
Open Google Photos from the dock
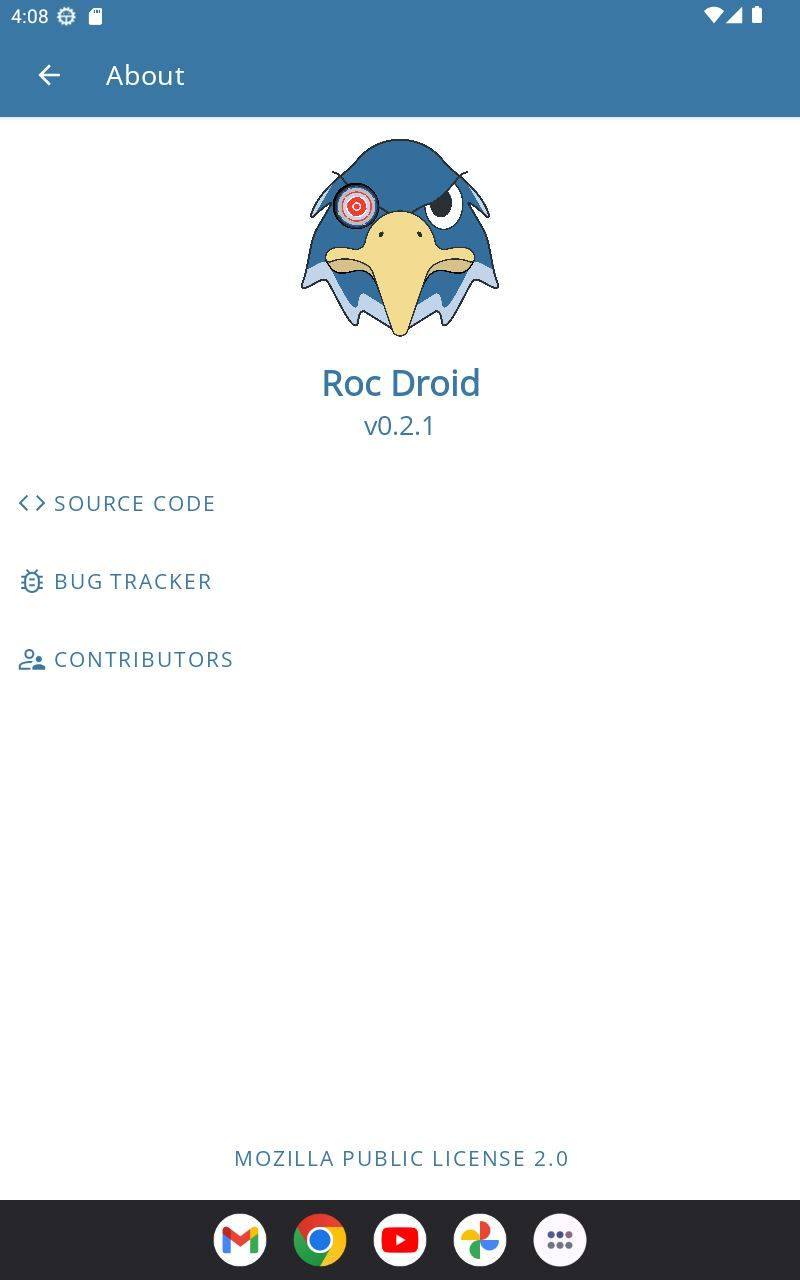(480, 1239)
